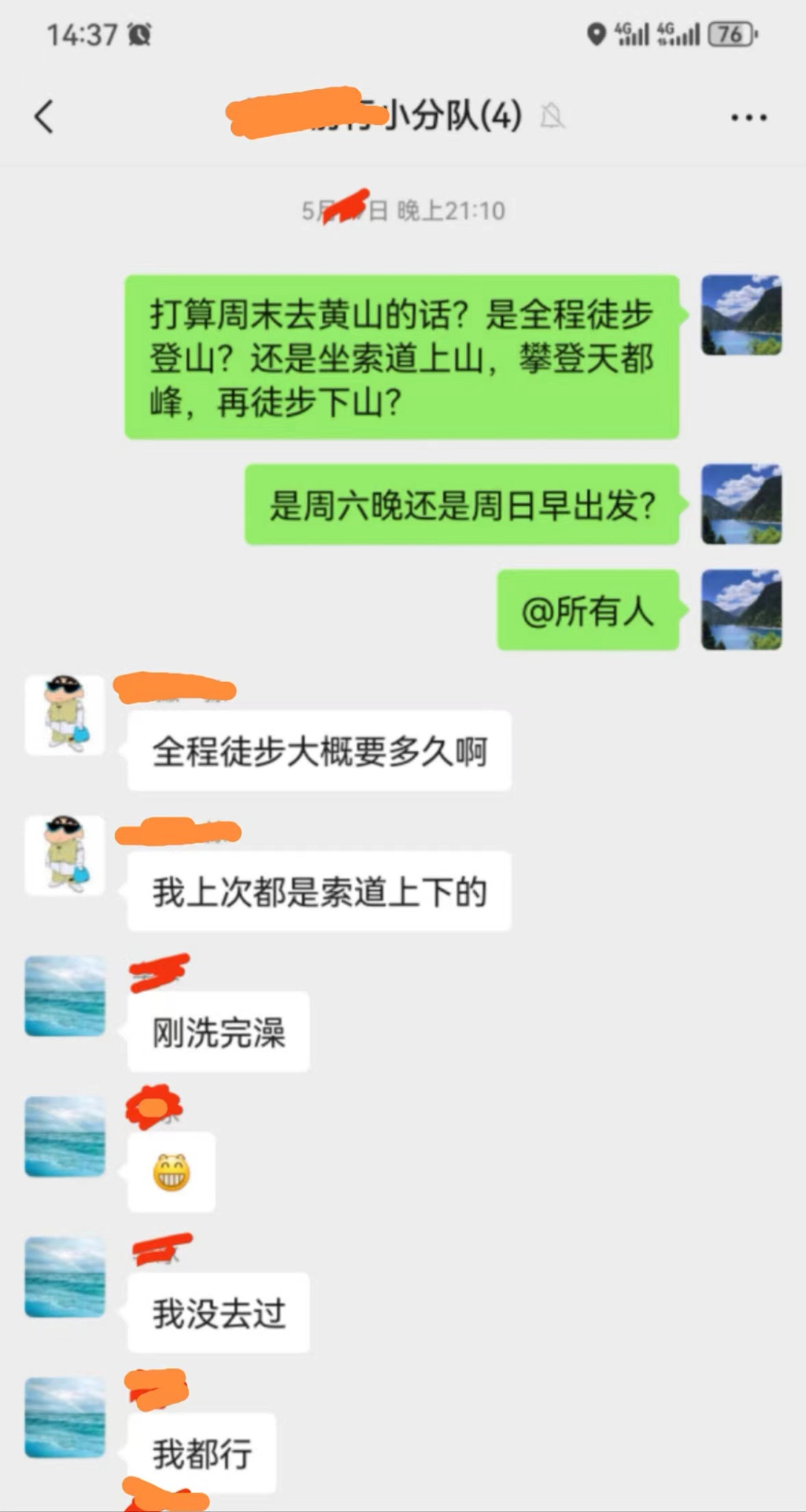Tap the avatar beside the 黄山 trip message
Image resolution: width=806 pixels, height=1512 pixels.
click(741, 315)
